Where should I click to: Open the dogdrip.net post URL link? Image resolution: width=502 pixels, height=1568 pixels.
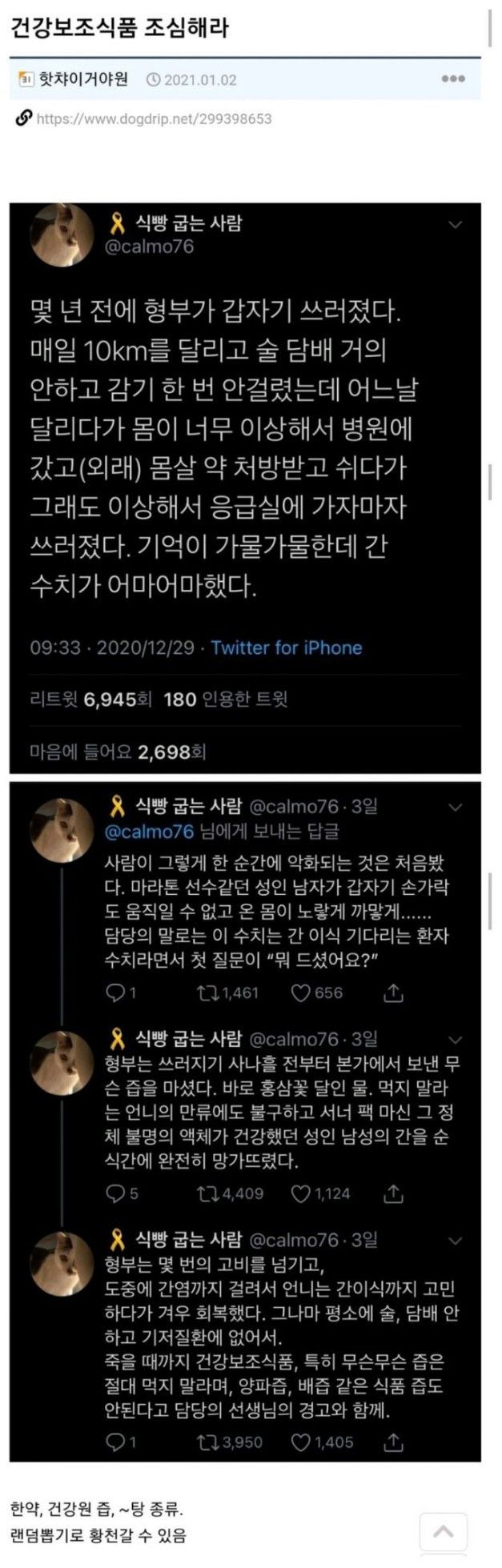(x=154, y=118)
